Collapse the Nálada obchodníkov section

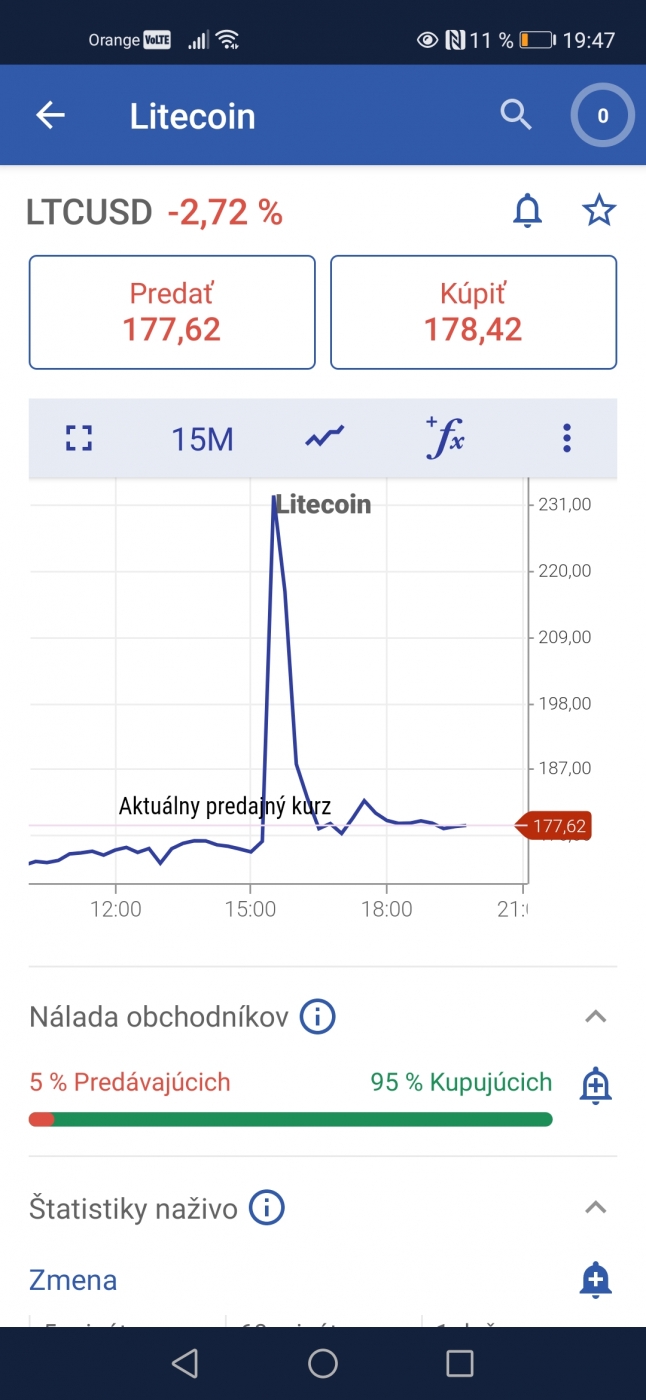coord(596,1017)
